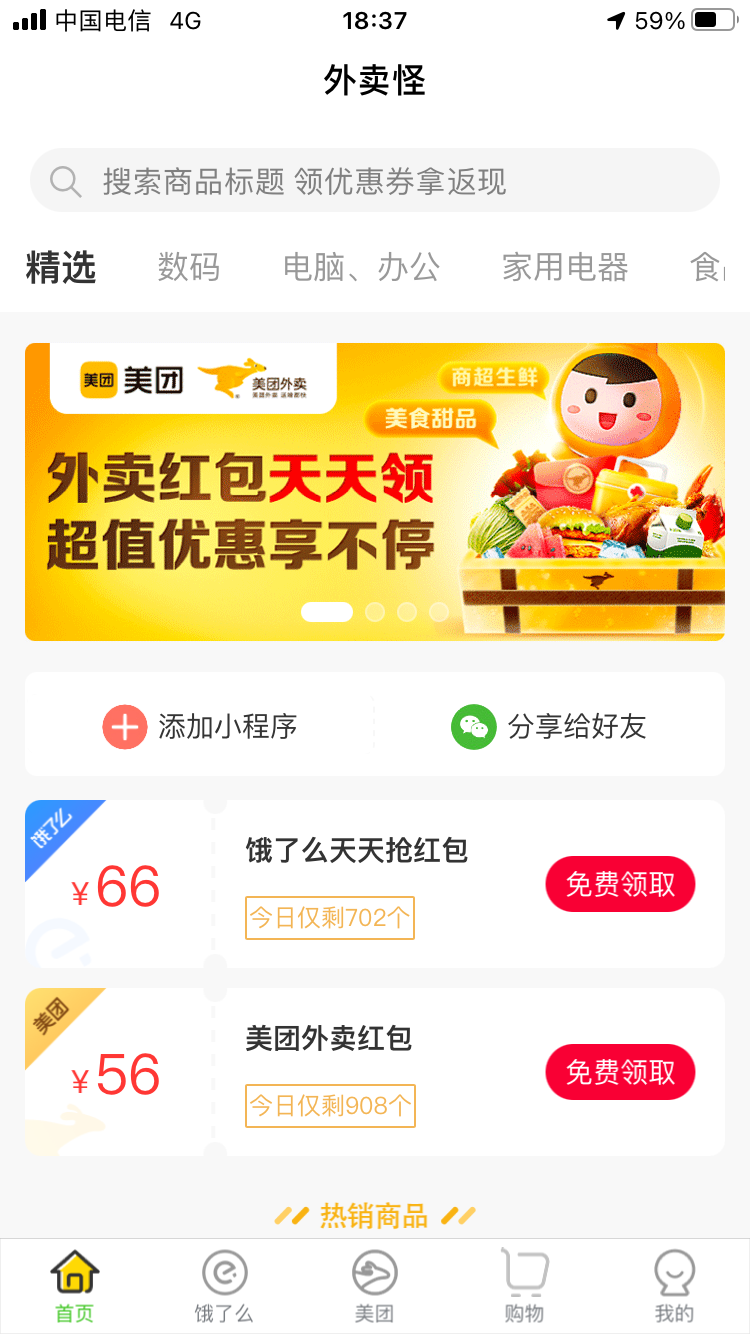Open the 家用电器 category tab
750x1334 pixels.
pos(564,268)
